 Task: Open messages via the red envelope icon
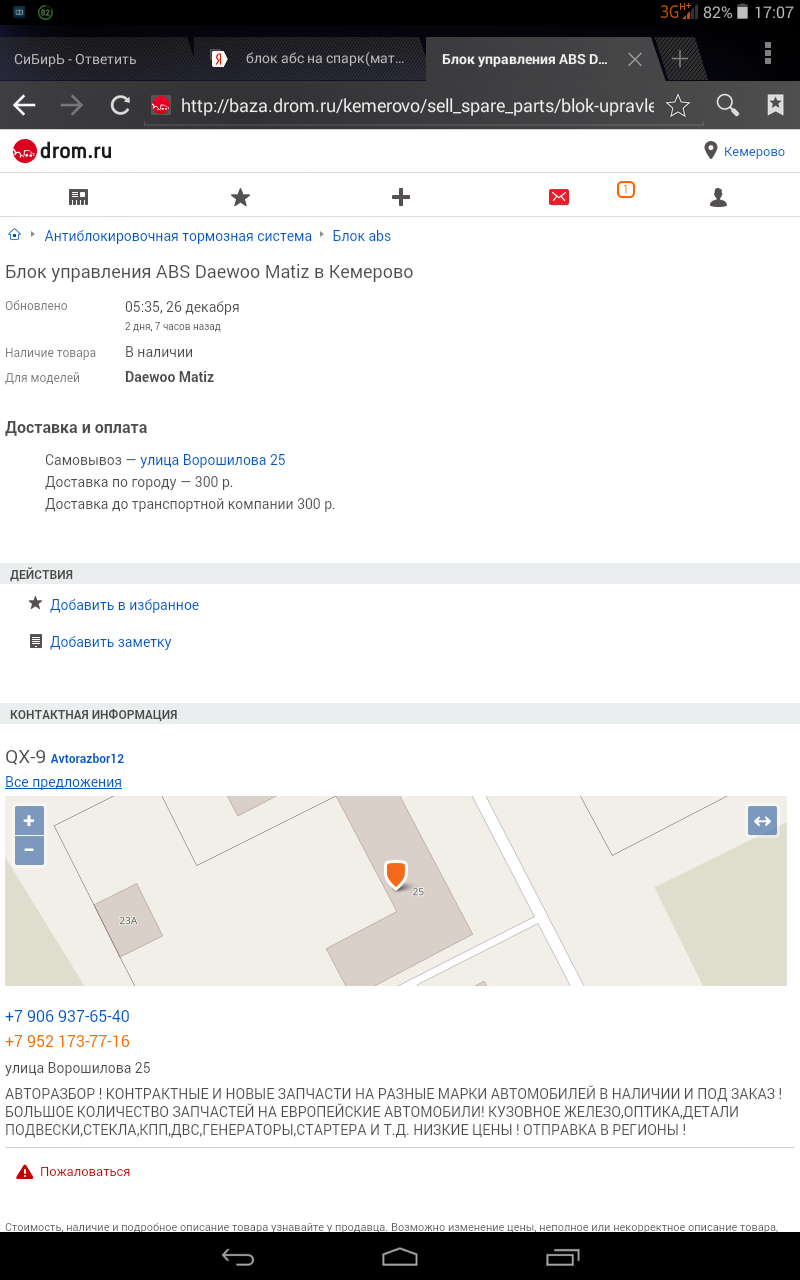point(559,196)
